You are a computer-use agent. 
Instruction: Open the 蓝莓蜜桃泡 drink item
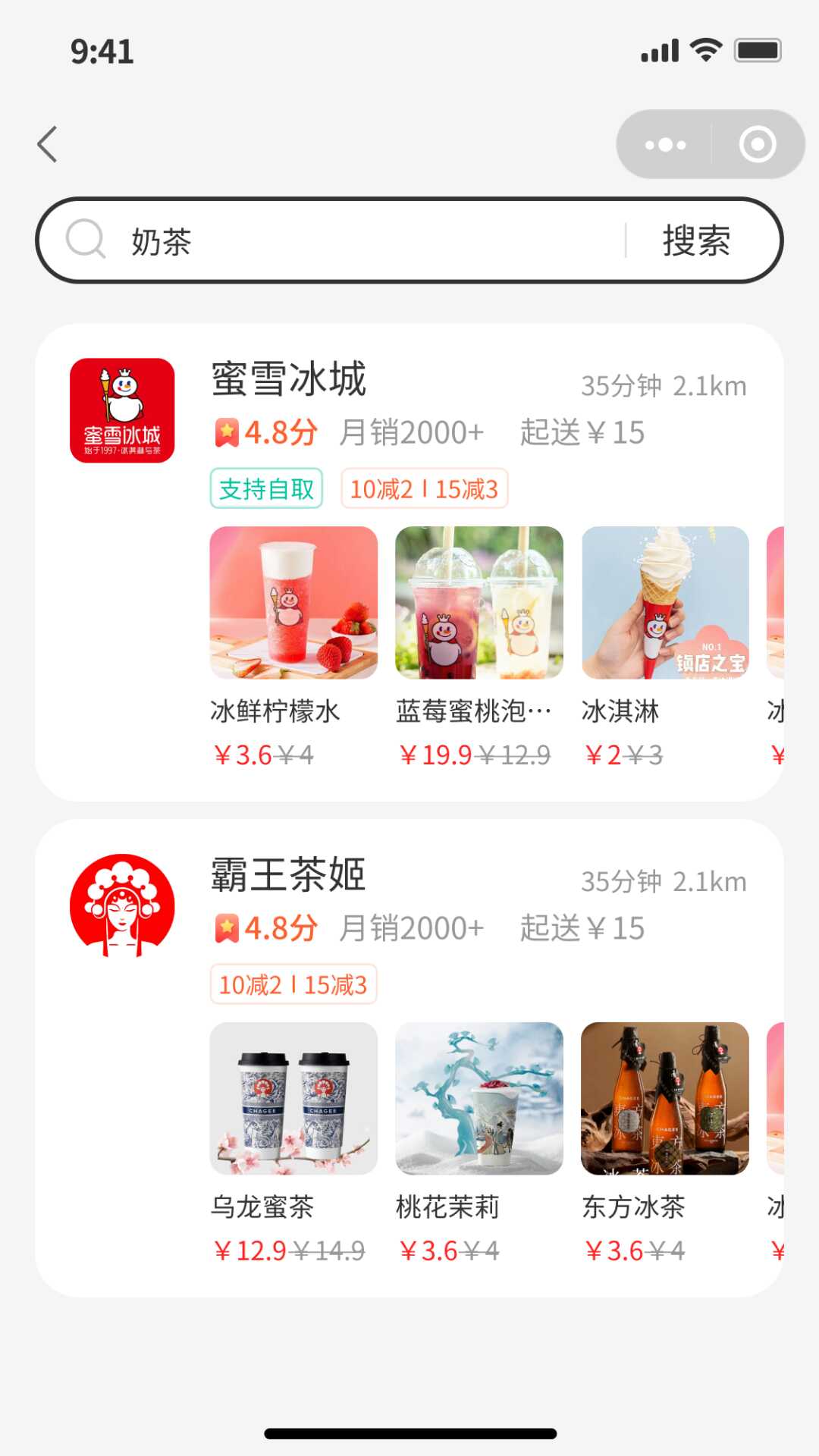tap(479, 603)
